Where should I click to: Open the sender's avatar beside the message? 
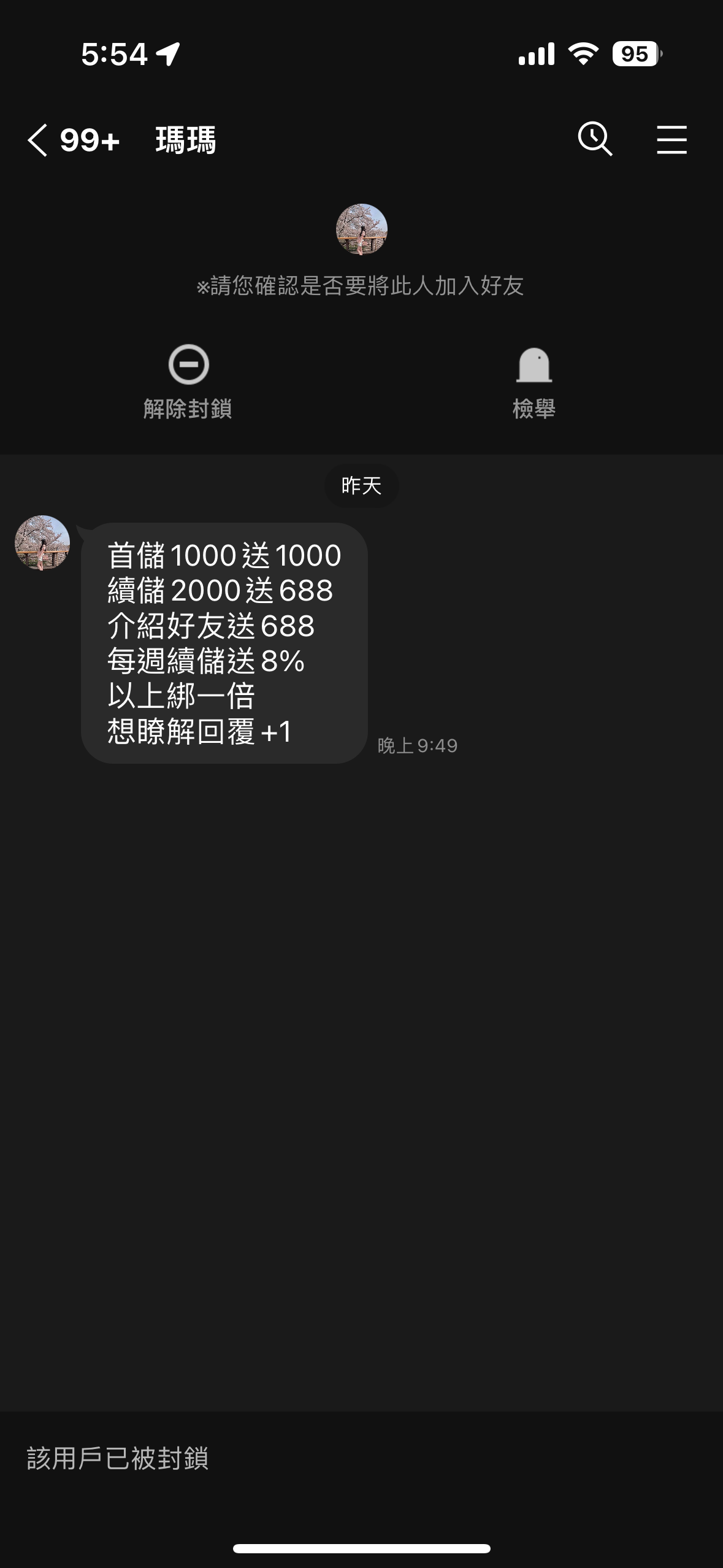point(42,543)
